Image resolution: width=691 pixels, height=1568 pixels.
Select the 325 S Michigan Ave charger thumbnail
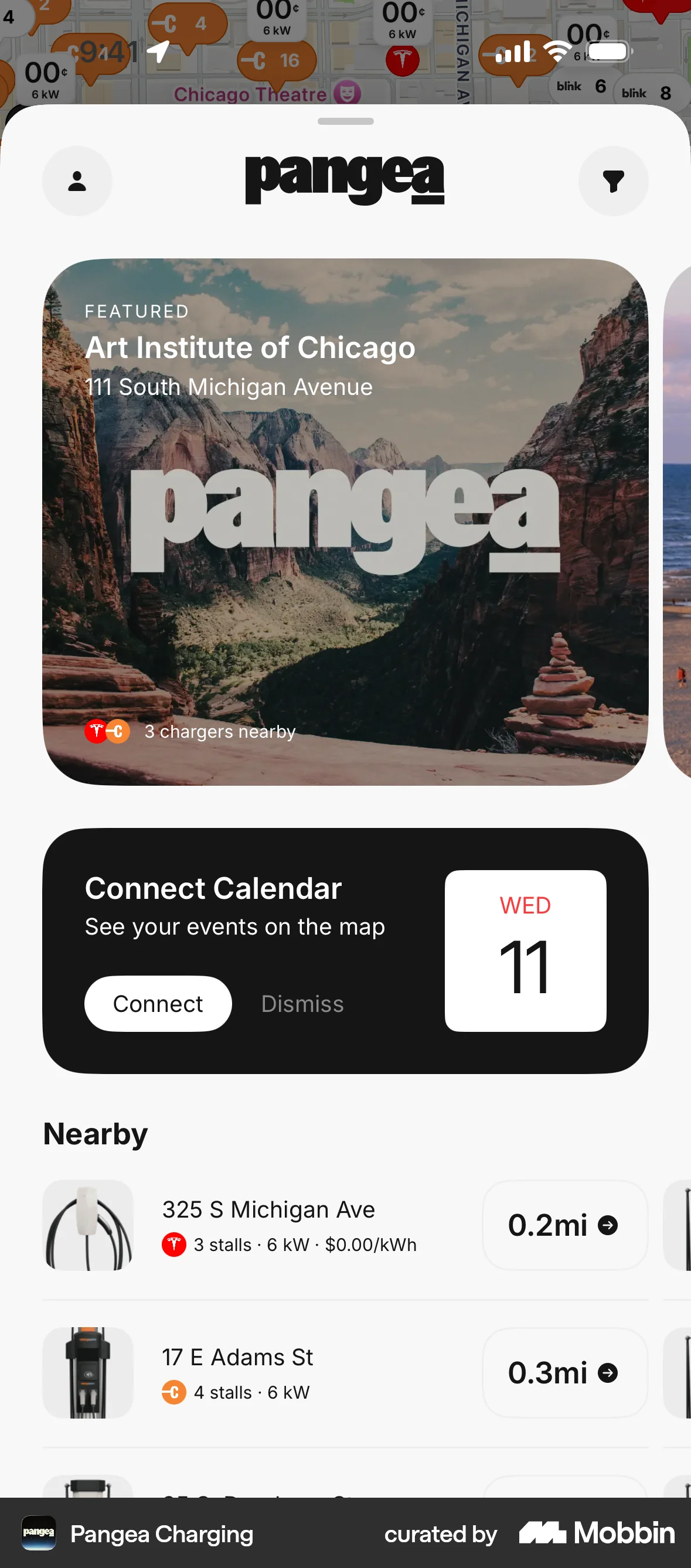[x=87, y=1225]
